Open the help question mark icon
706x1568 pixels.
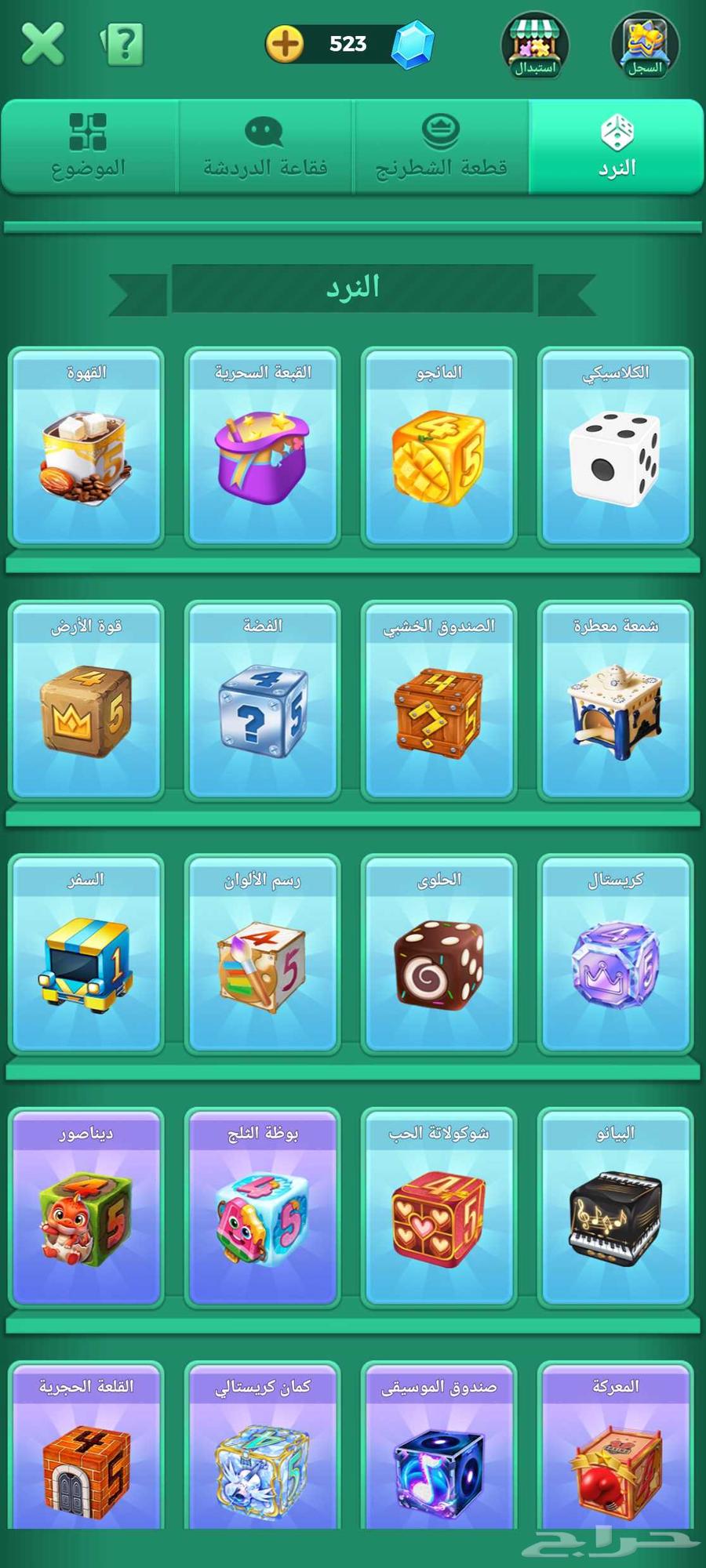click(123, 44)
